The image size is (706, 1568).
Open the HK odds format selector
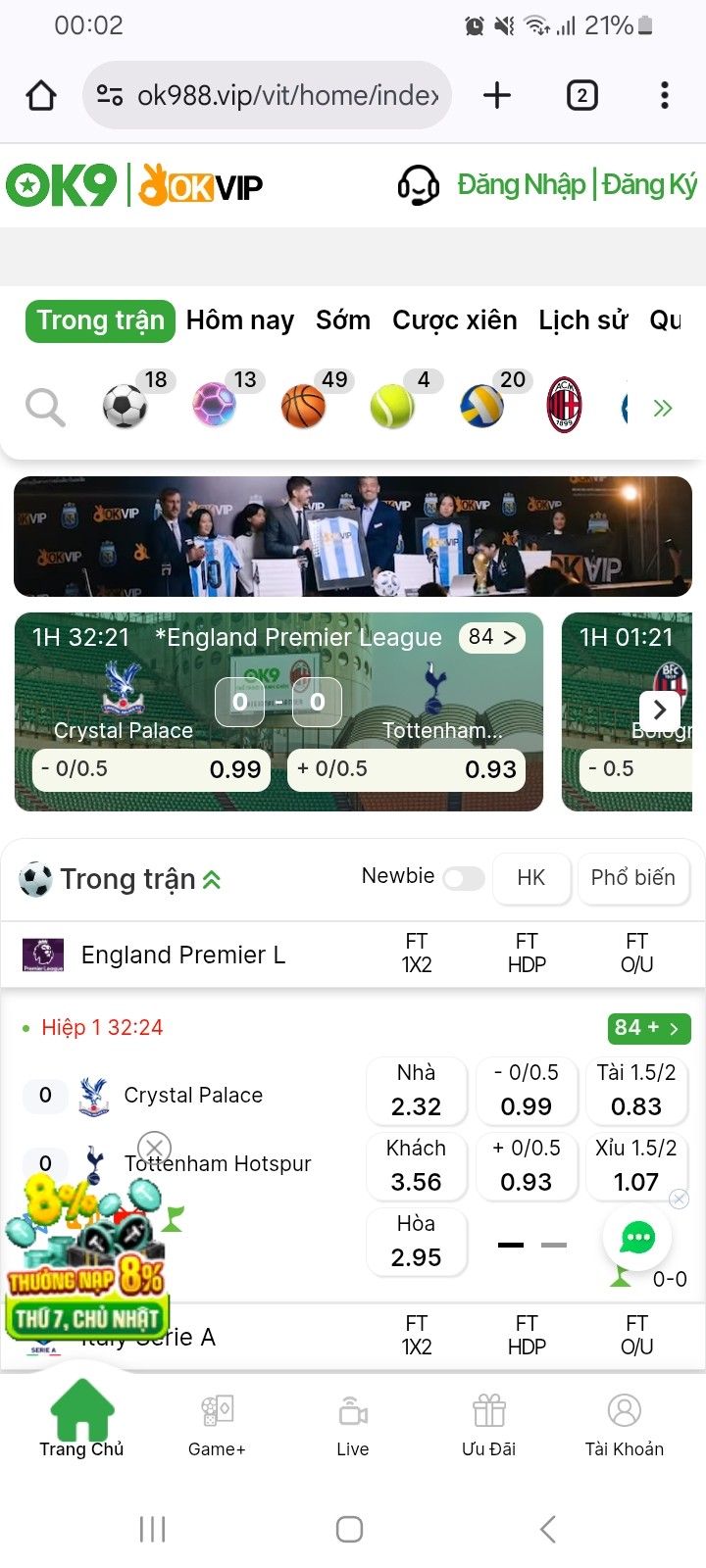coord(530,878)
